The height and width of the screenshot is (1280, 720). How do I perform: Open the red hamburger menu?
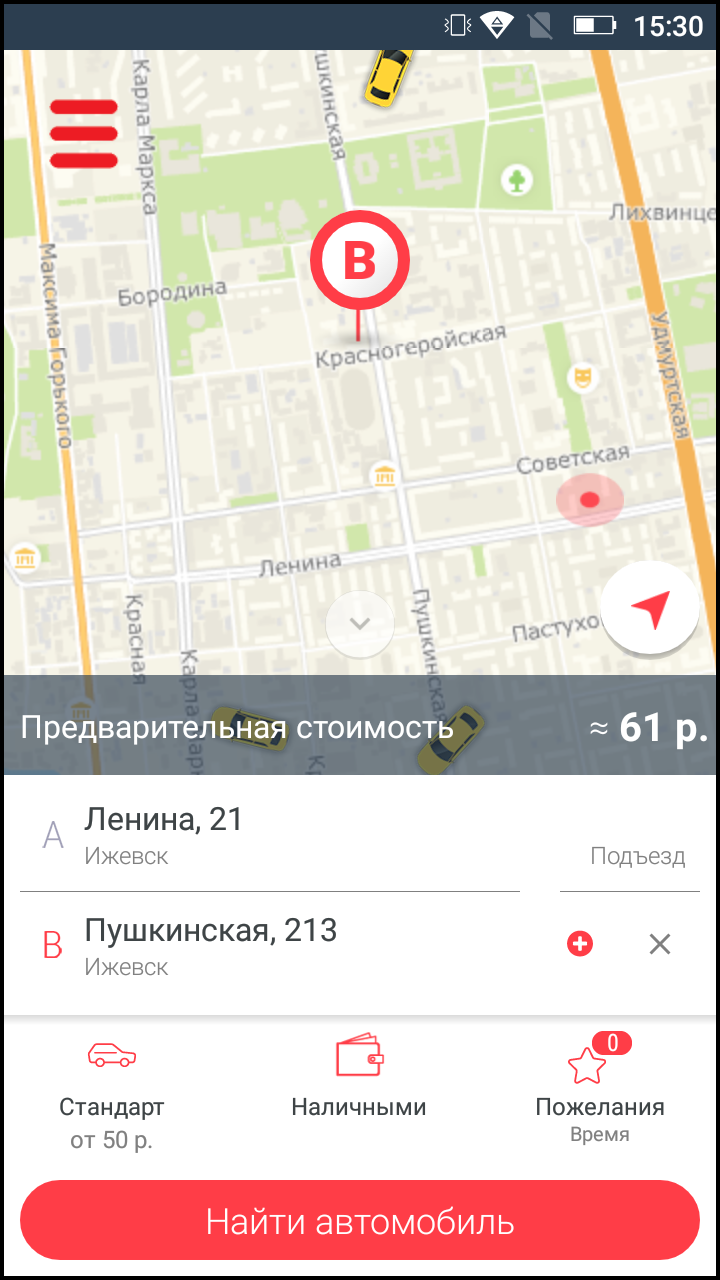tap(83, 134)
